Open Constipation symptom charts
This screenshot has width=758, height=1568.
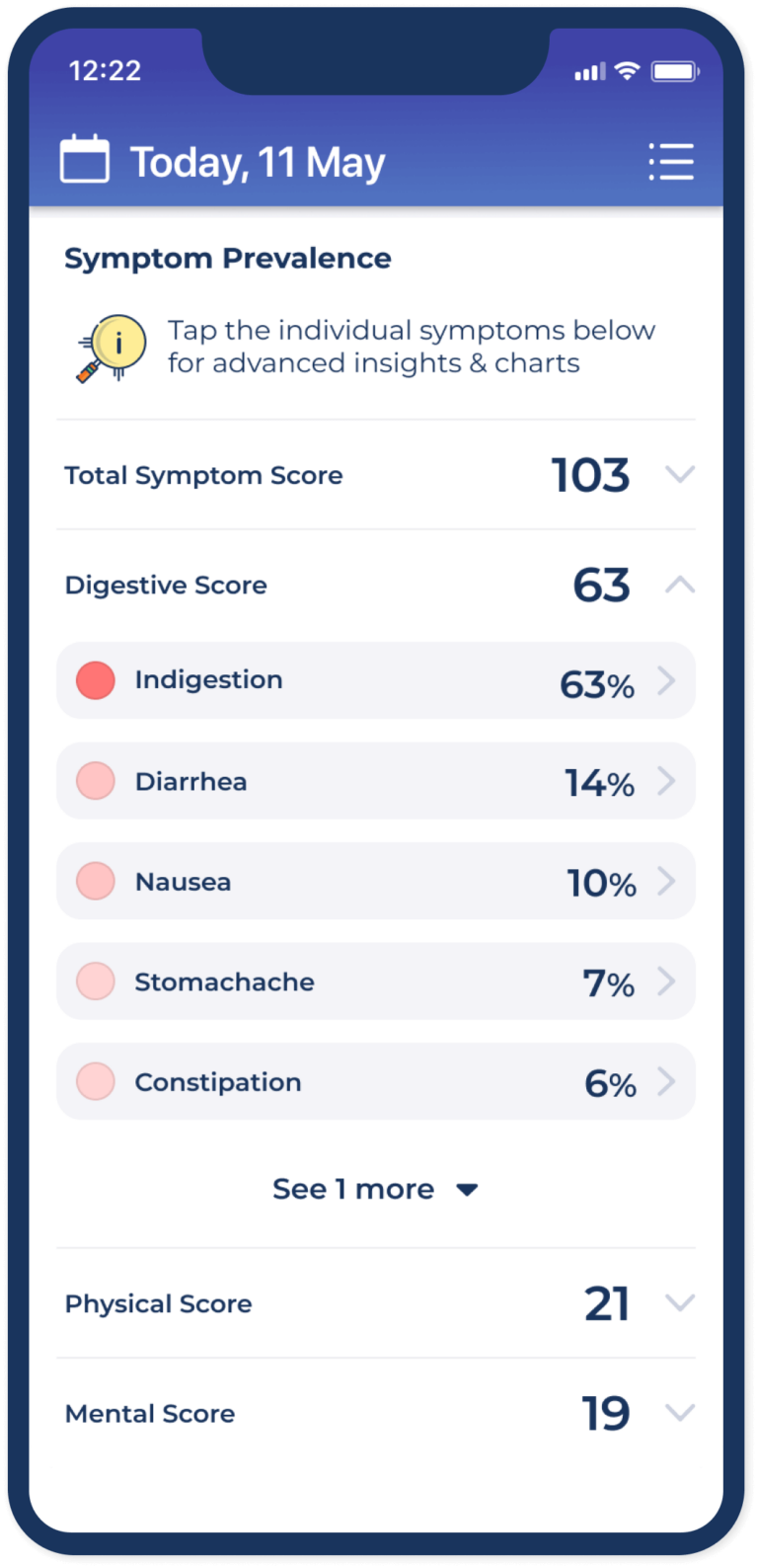pos(667,1081)
